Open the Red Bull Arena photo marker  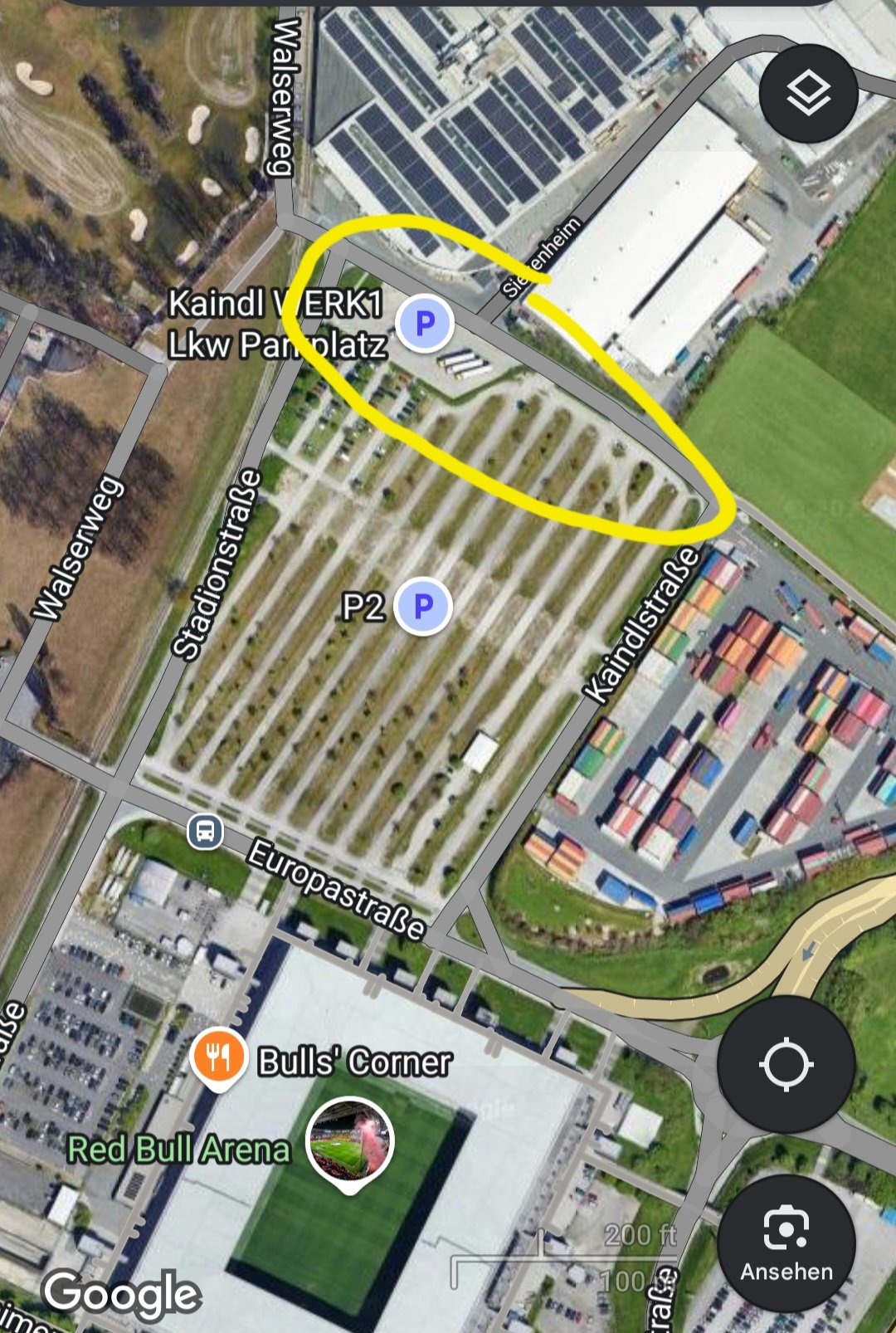point(350,1140)
